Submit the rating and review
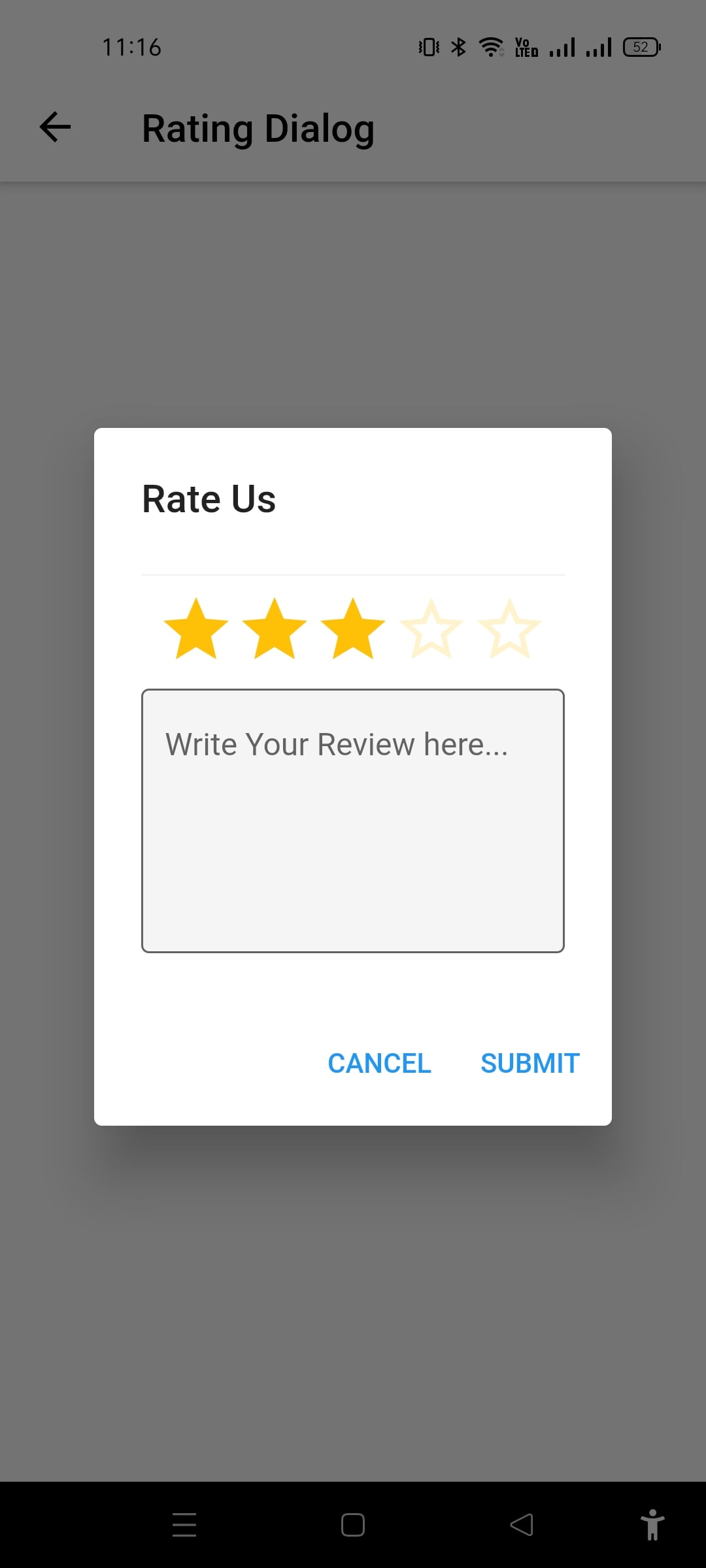Image resolution: width=706 pixels, height=1568 pixels. click(529, 1063)
